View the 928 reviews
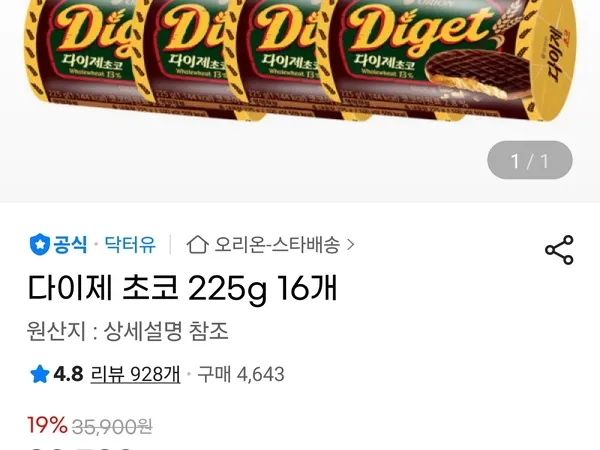600x450 pixels. 135,374
